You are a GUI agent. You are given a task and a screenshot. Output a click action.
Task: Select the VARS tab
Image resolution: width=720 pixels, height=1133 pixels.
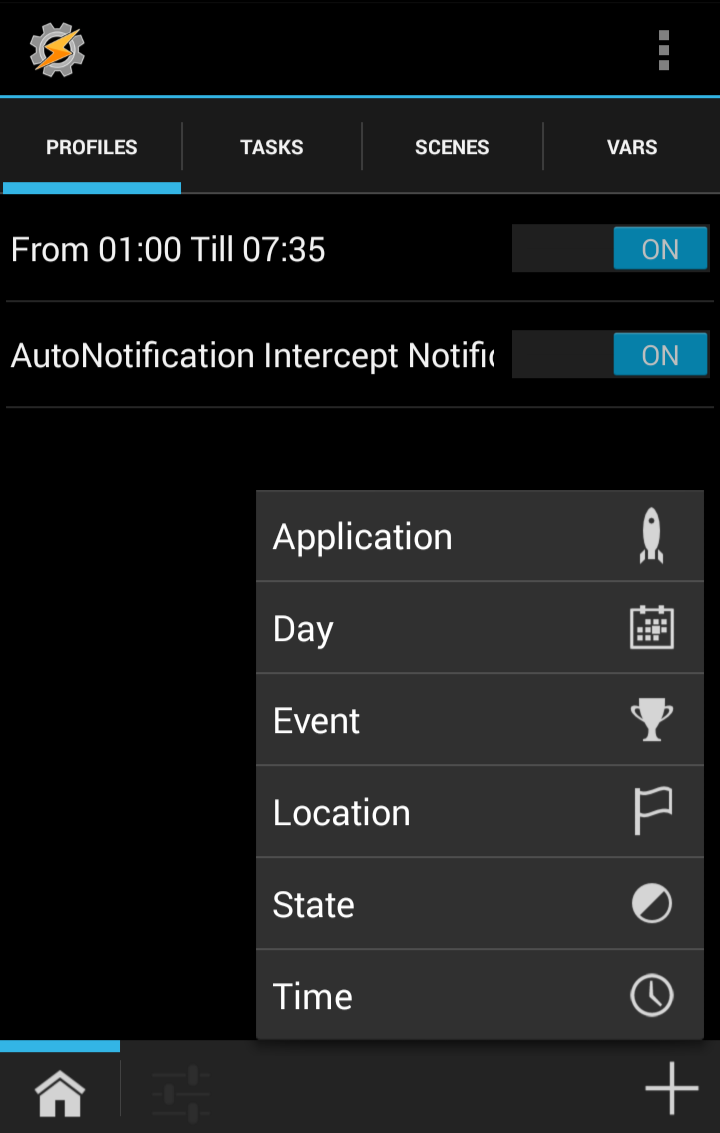[x=632, y=146]
